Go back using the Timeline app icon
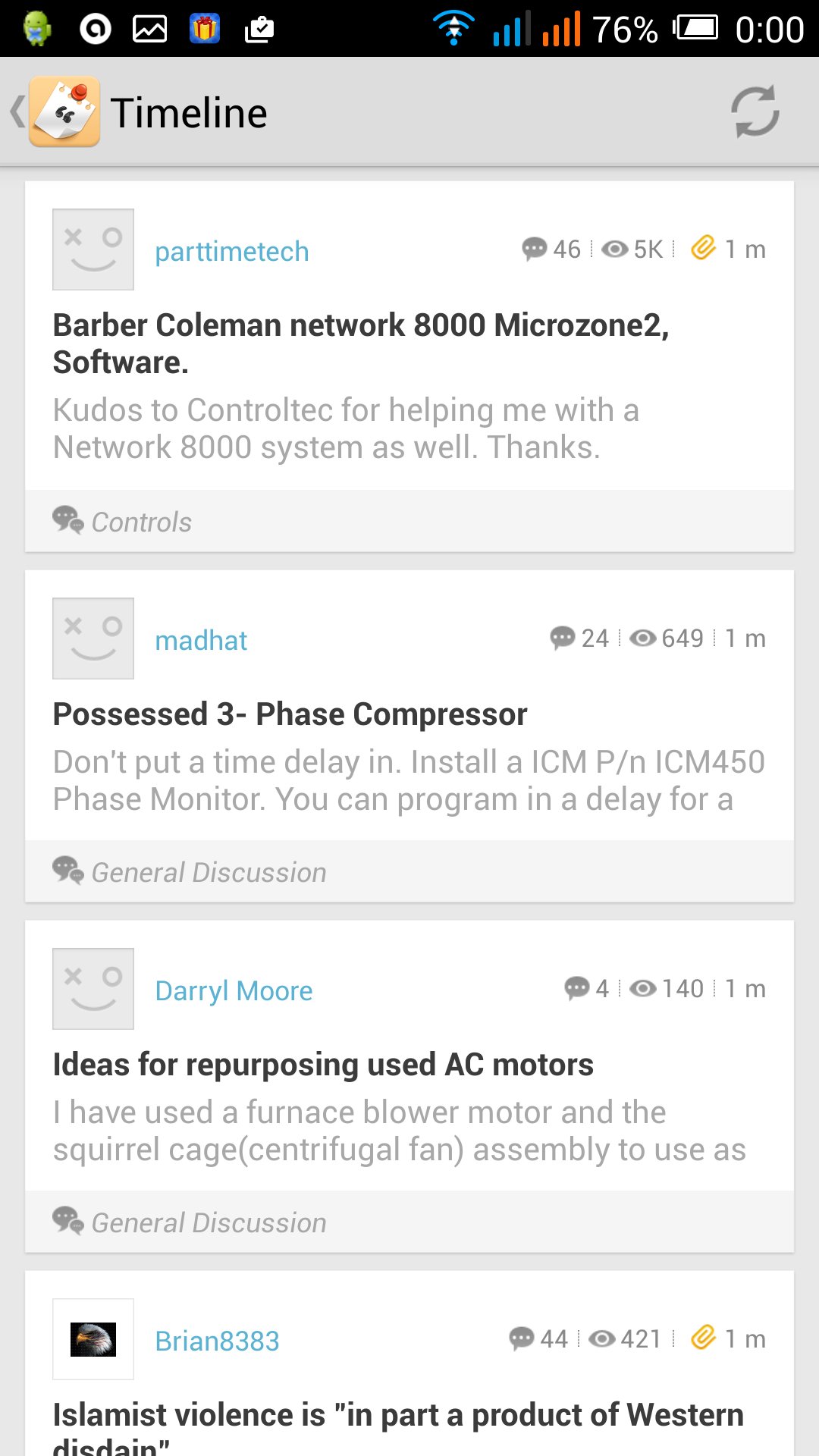Image resolution: width=819 pixels, height=1456 pixels. point(64,112)
